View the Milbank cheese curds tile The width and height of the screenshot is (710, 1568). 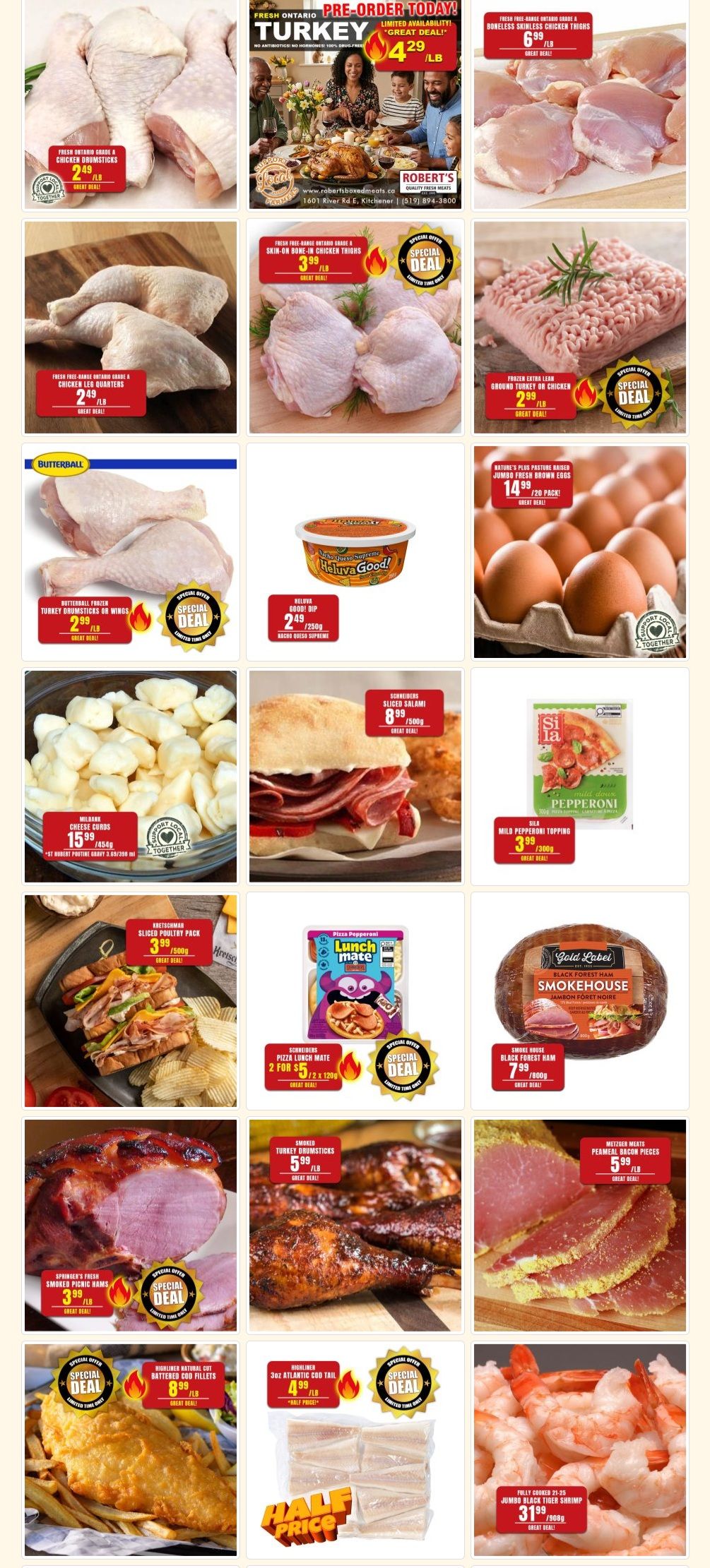pyautogui.click(x=131, y=776)
